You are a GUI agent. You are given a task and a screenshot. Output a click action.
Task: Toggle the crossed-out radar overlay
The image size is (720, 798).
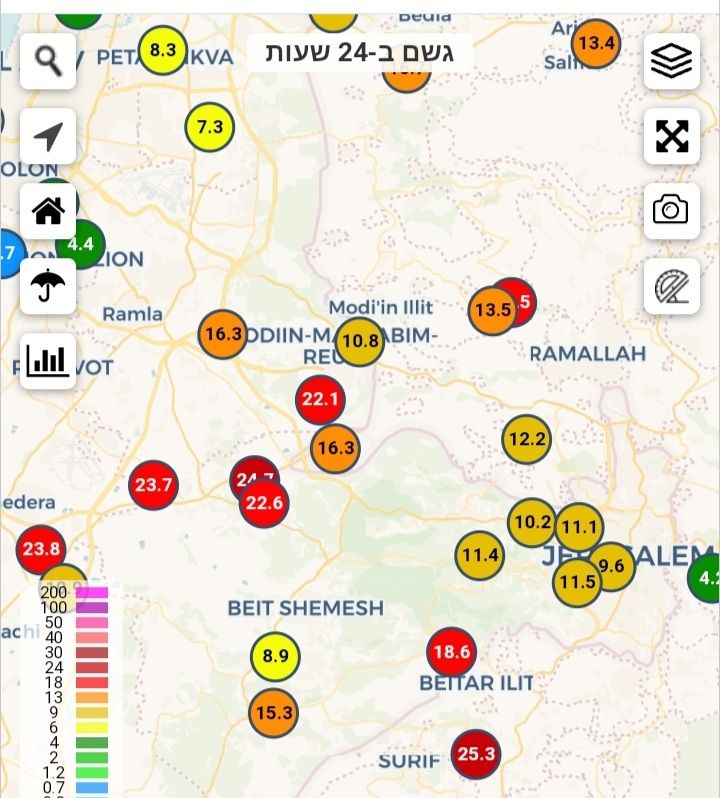pos(671,286)
